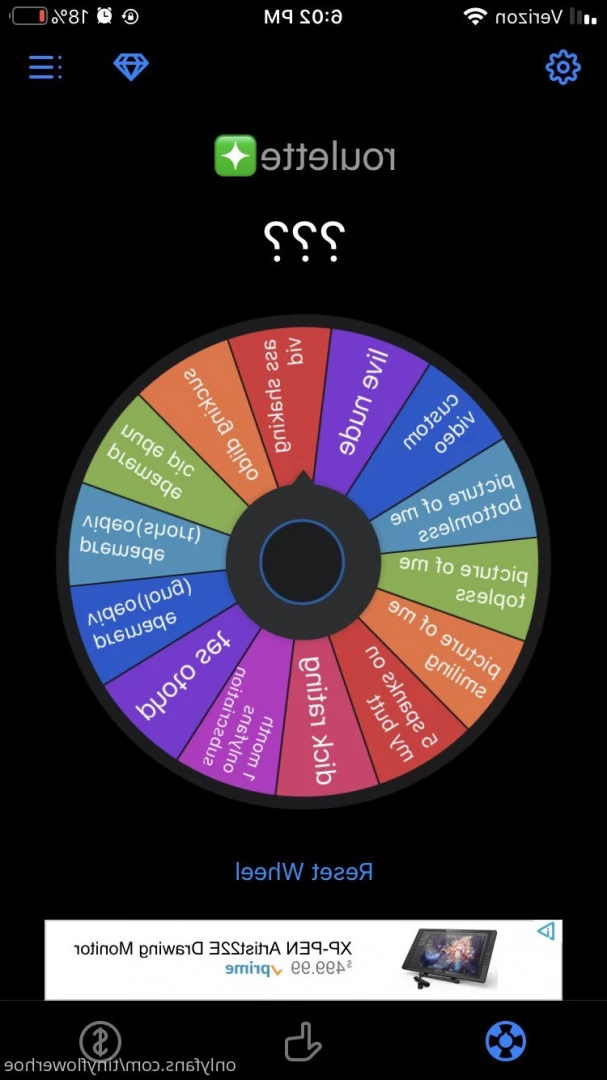This screenshot has height=1080, width=607.
Task: Tap the Reset Wheel link
Action: pyautogui.click(x=304, y=871)
